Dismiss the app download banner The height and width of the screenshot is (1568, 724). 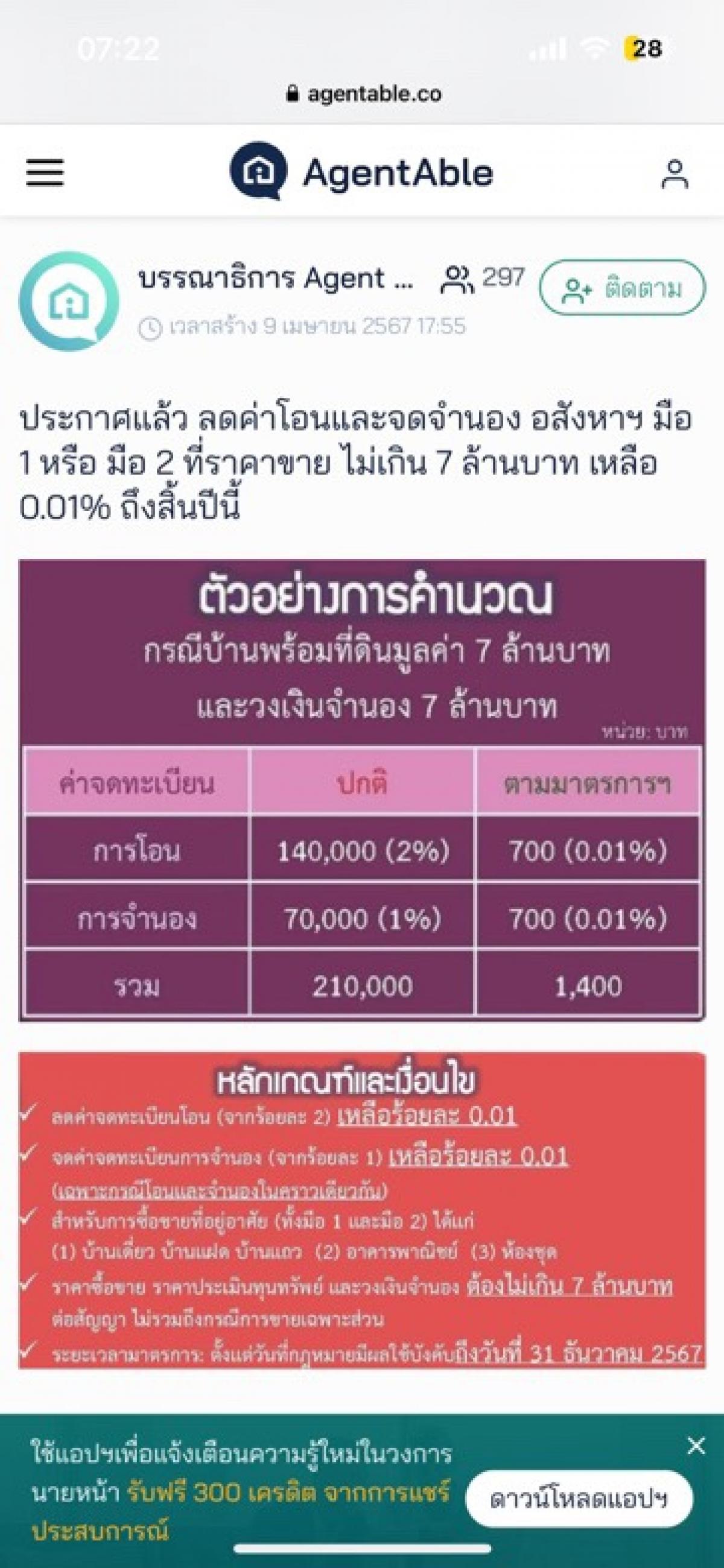coord(696,1445)
